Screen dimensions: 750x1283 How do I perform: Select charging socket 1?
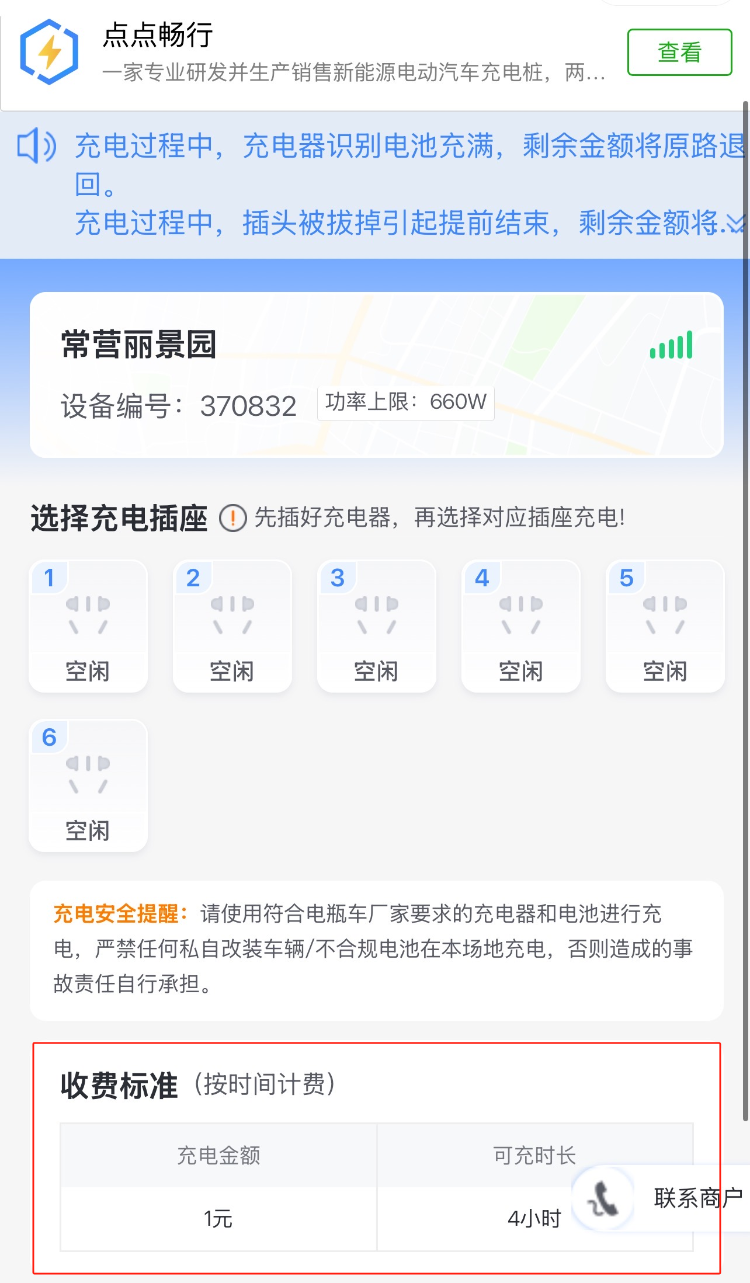click(88, 626)
